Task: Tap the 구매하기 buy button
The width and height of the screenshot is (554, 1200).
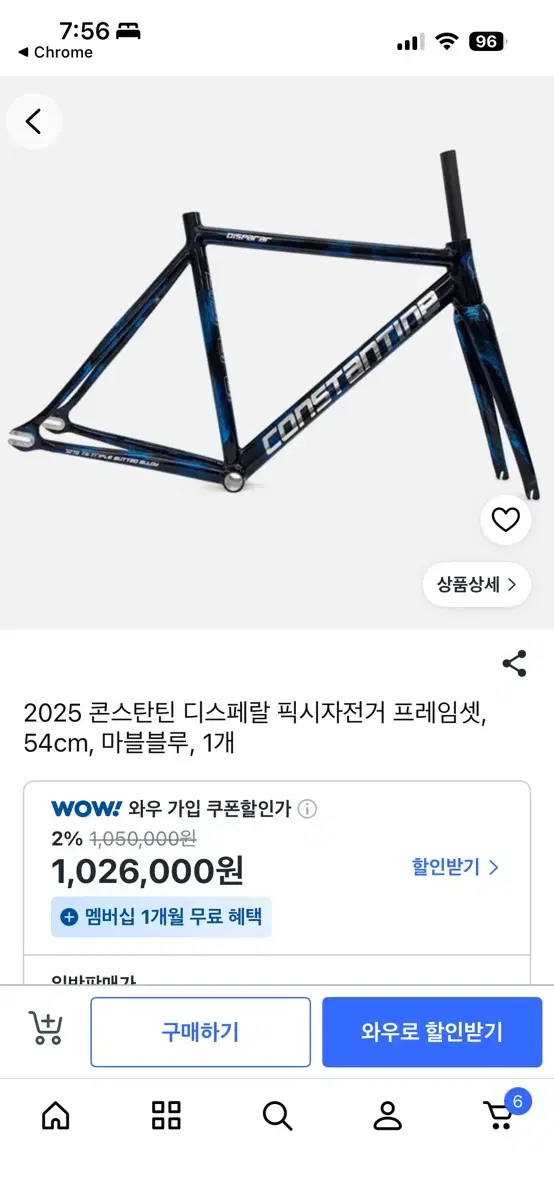Action: coord(200,1032)
